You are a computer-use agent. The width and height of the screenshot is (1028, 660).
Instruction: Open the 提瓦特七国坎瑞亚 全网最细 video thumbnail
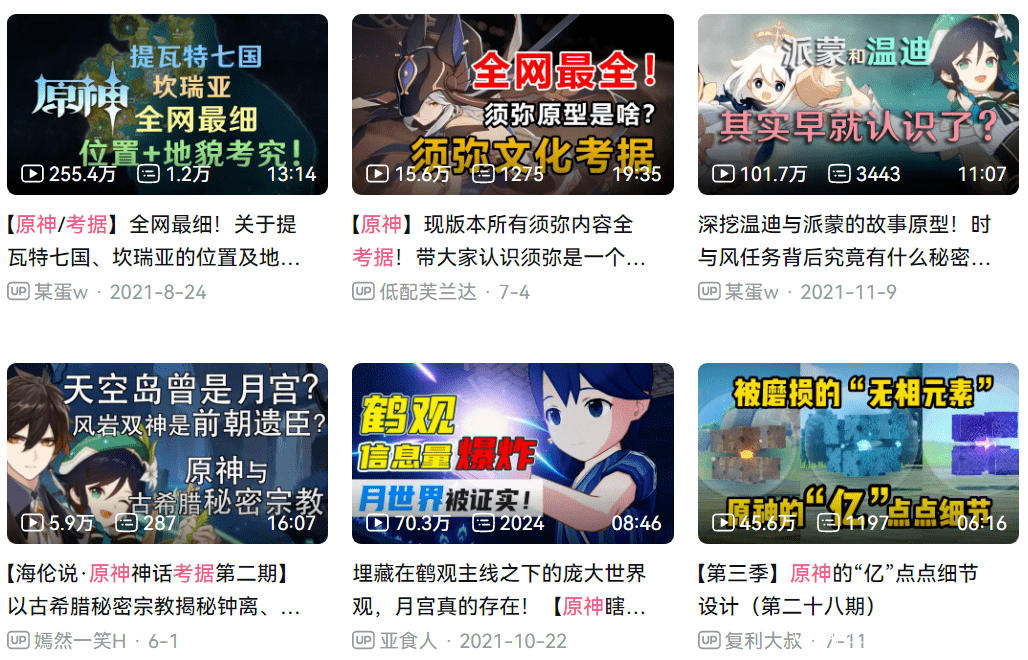(167, 104)
